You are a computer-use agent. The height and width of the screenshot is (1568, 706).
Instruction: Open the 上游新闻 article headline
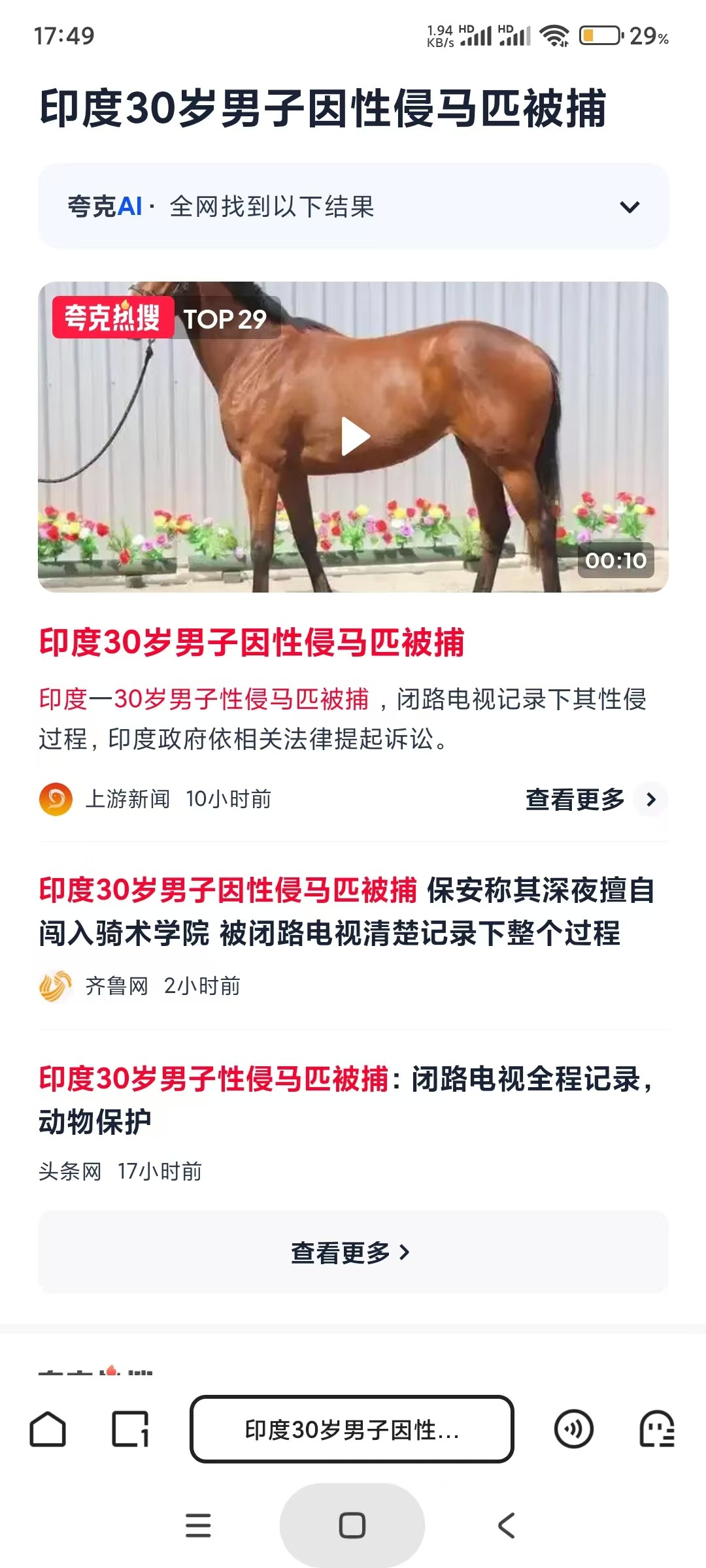[x=252, y=642]
